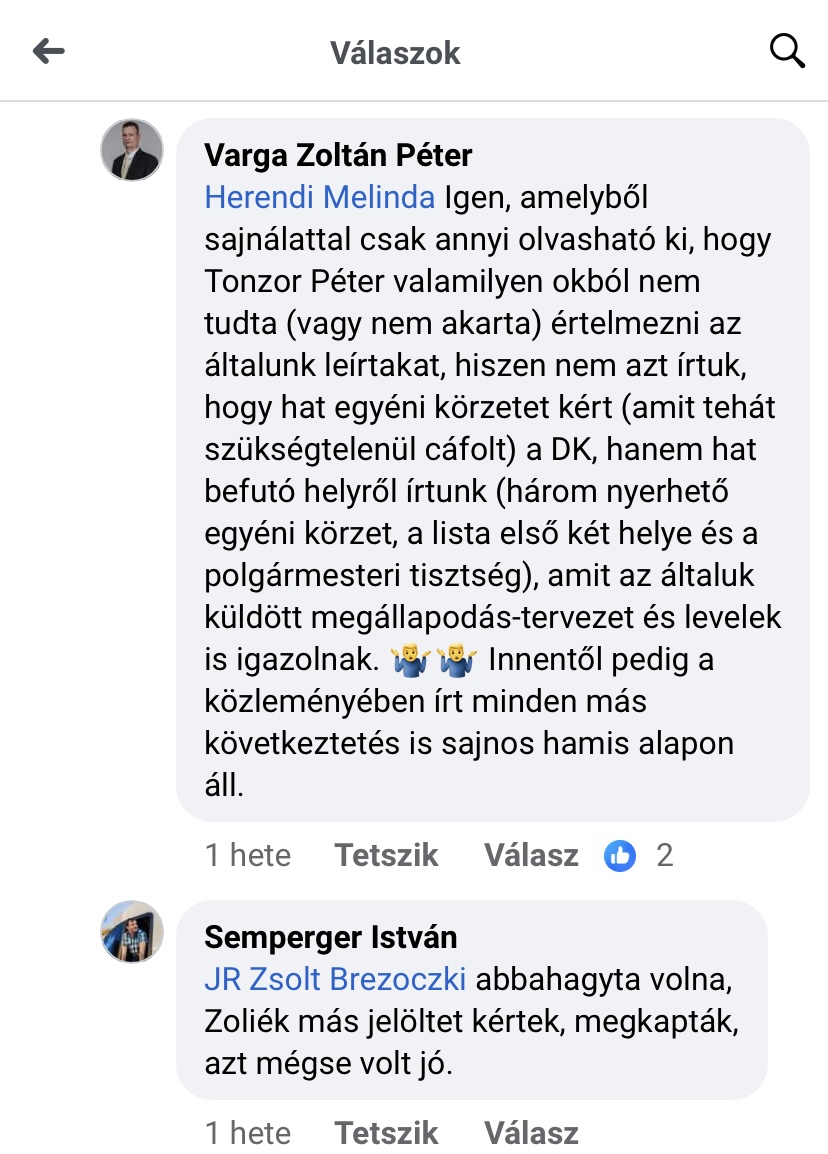Open Varga Zoltán Péter's name link

[x=338, y=156]
